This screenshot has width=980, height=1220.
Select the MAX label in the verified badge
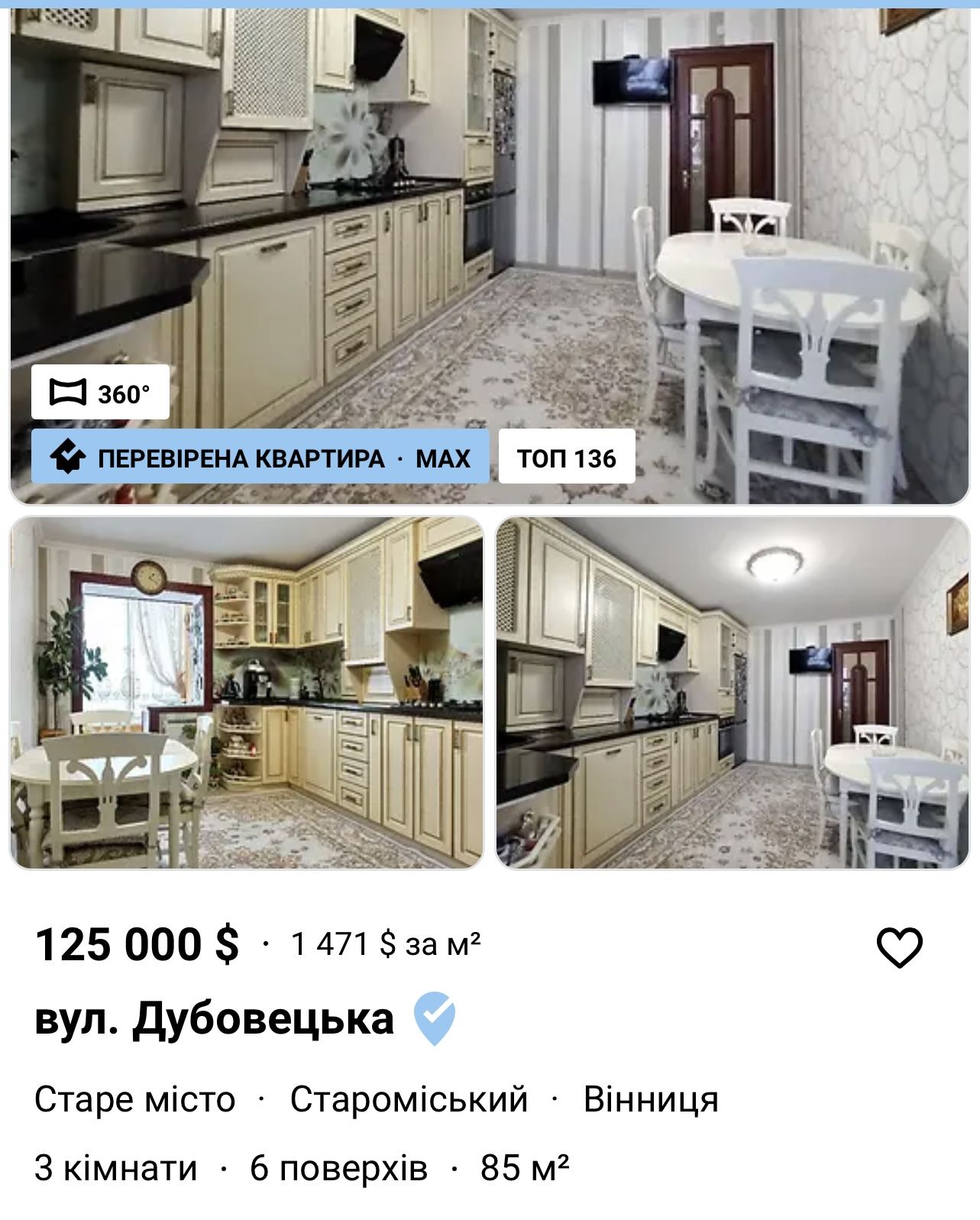[441, 458]
